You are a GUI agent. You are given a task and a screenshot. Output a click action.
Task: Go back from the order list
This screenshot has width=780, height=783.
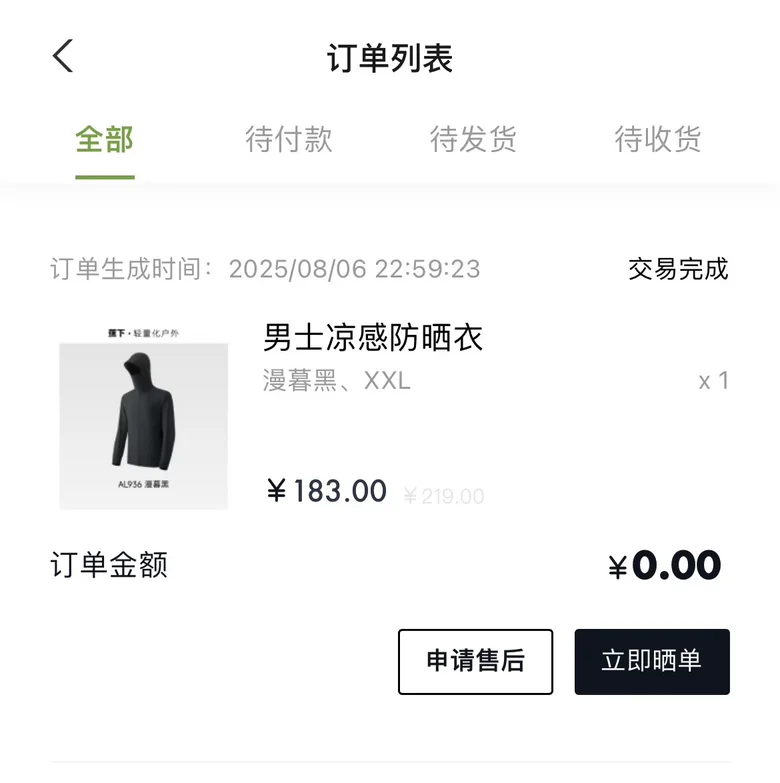click(x=63, y=56)
